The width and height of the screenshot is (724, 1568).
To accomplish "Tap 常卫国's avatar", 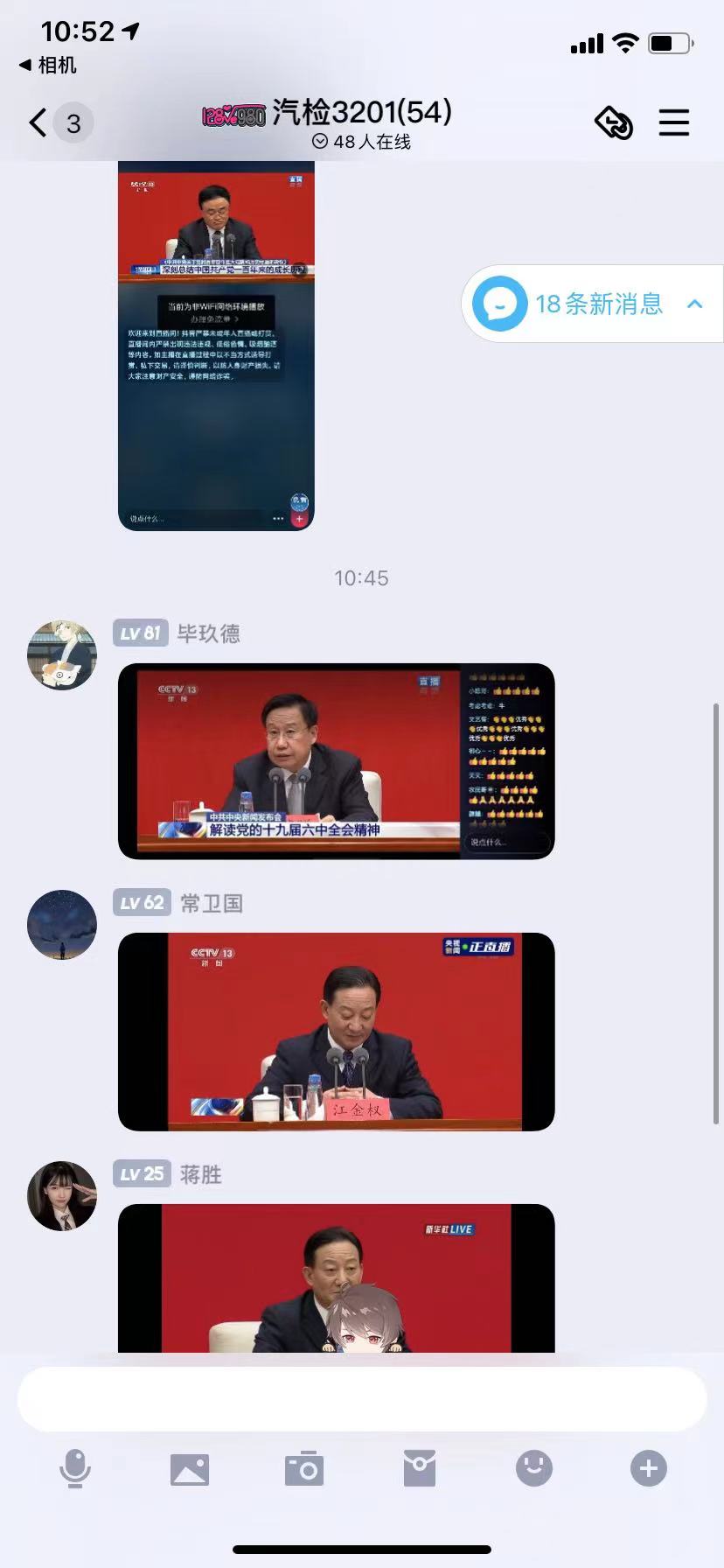I will (x=62, y=925).
